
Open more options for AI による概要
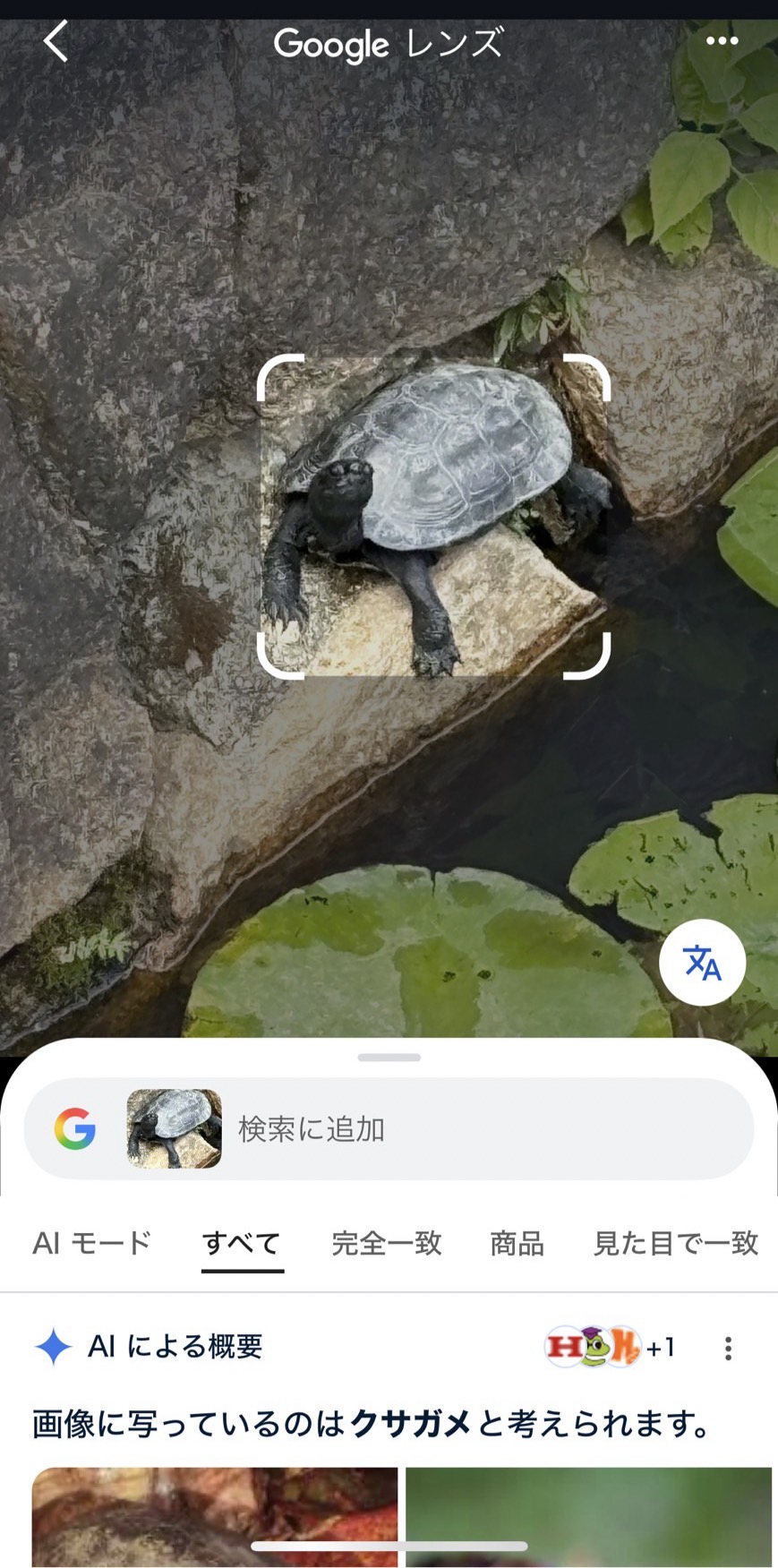point(728,1348)
